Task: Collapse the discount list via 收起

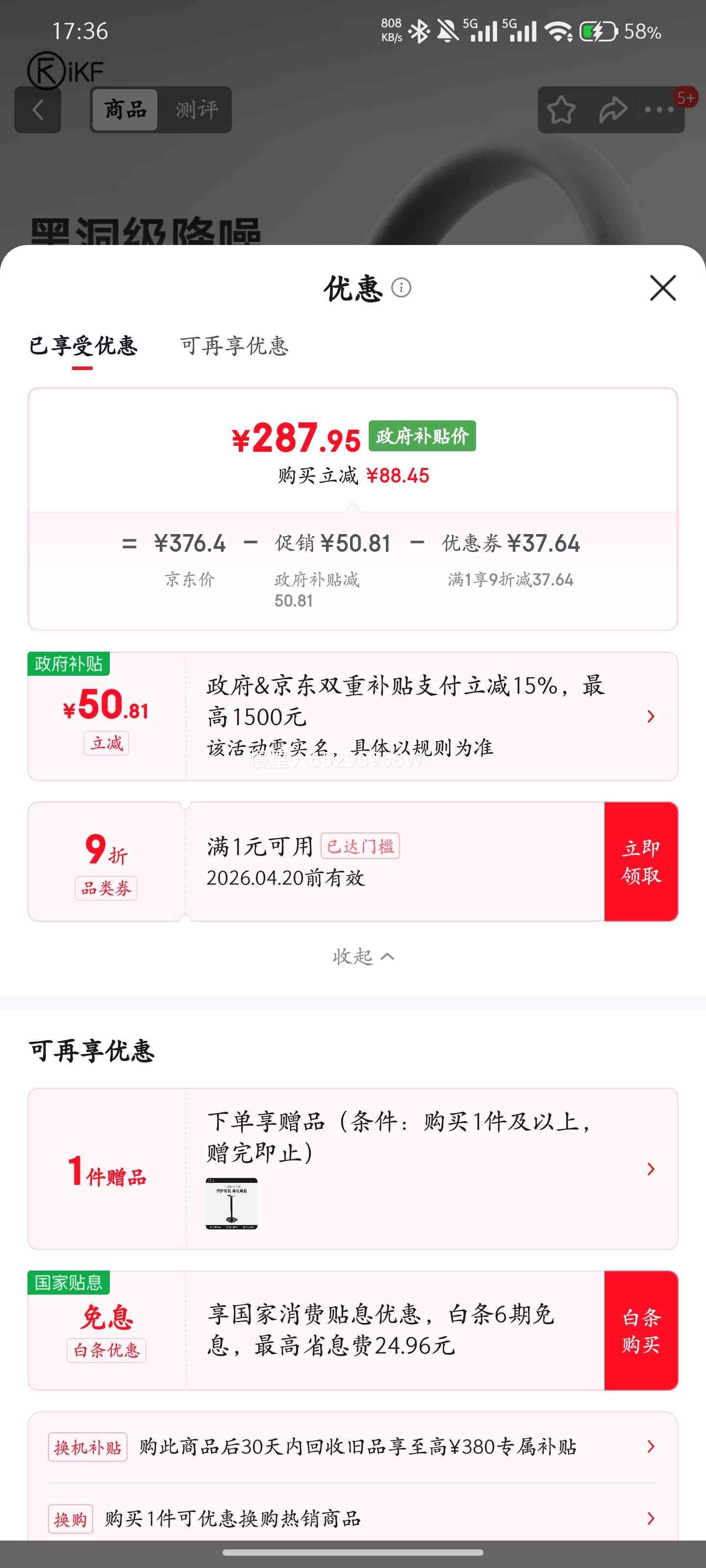Action: tap(364, 956)
